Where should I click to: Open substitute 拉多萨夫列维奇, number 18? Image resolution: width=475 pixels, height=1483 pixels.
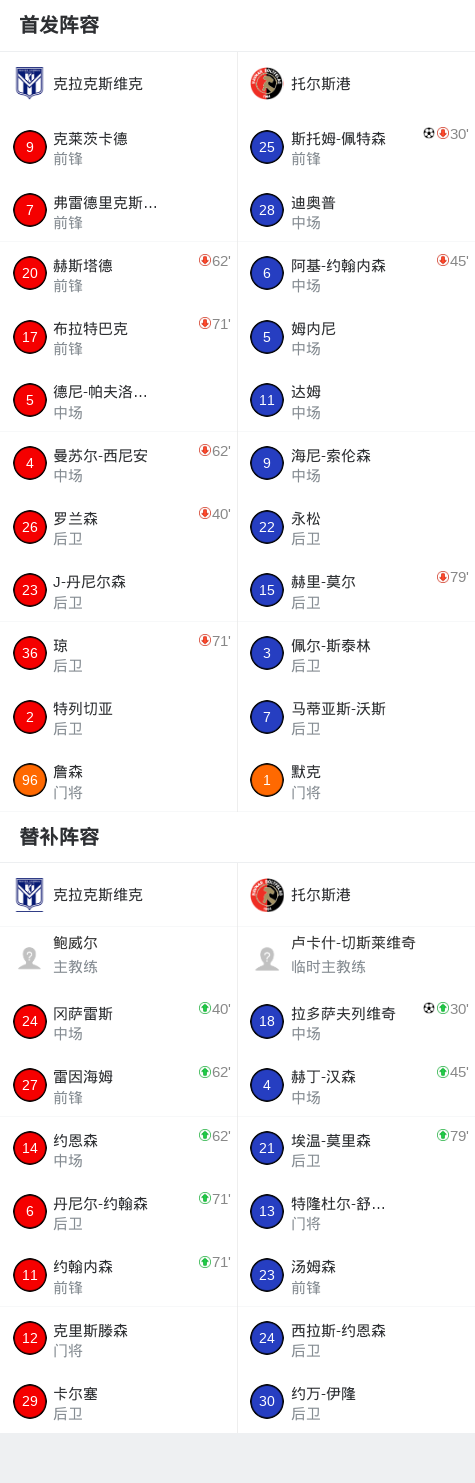click(356, 1022)
